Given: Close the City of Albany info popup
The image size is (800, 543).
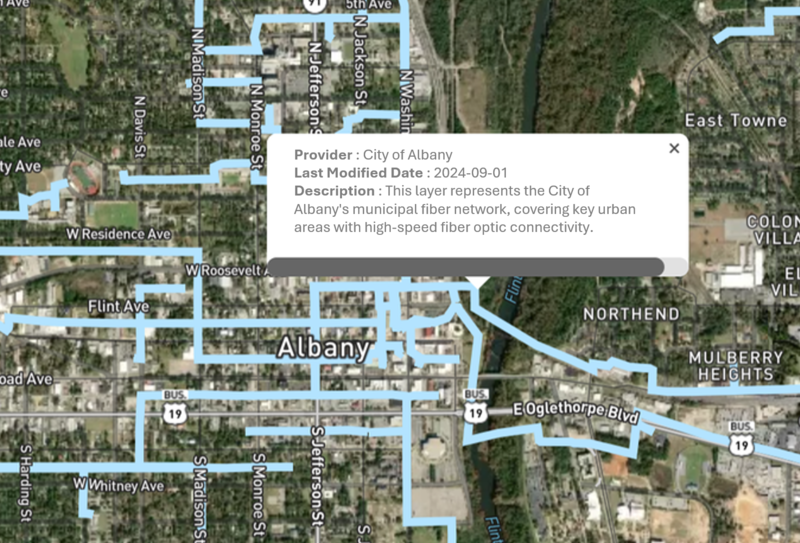Looking at the screenshot, I should 674,148.
